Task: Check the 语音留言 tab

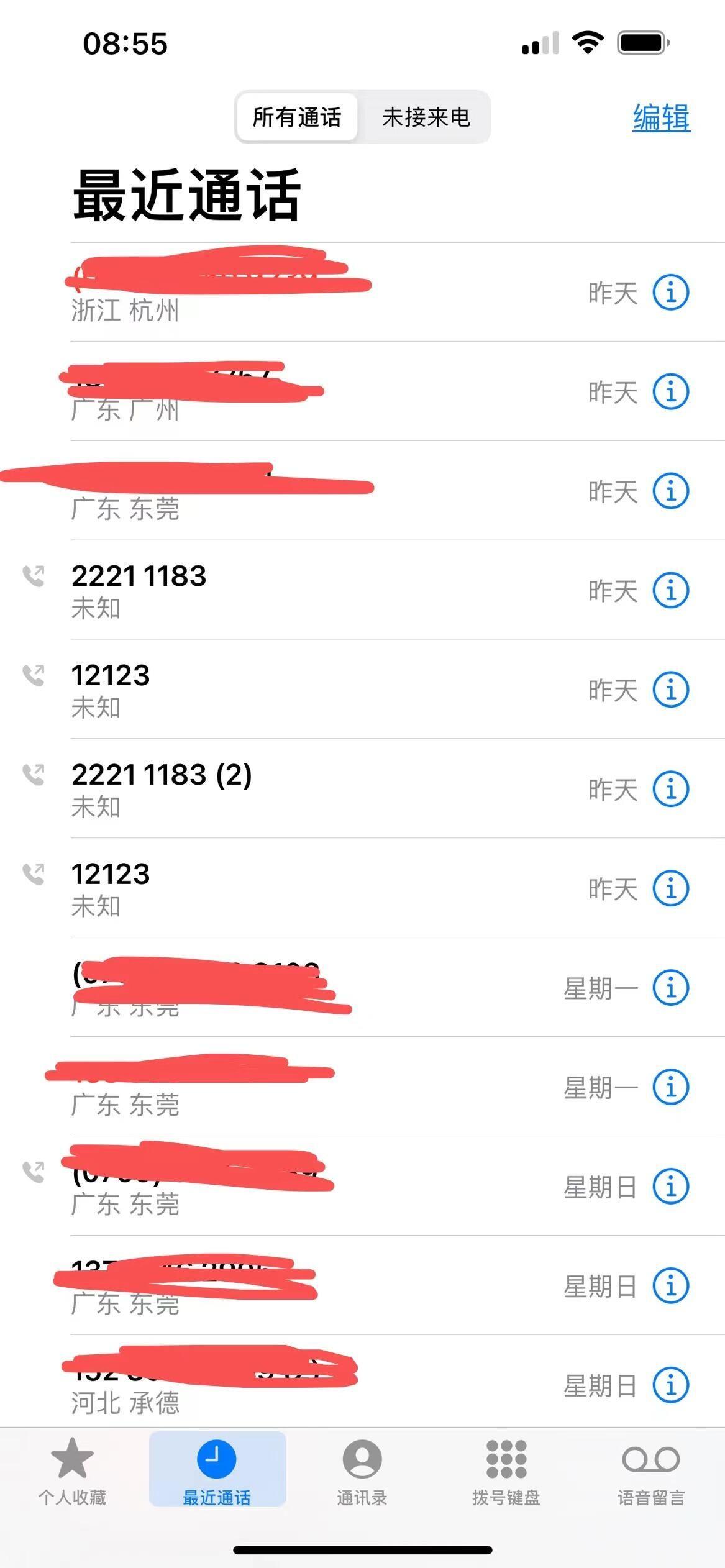Action: pos(650,1470)
